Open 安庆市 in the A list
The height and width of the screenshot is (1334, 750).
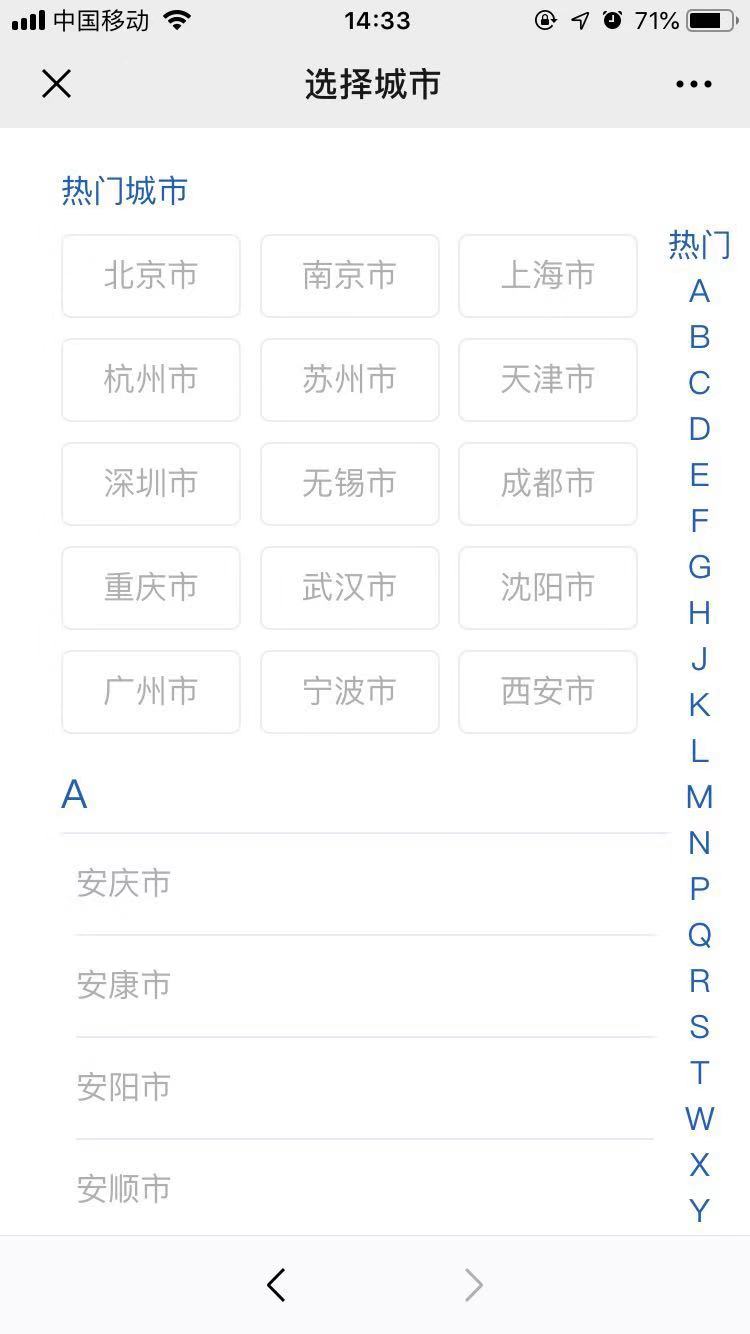(x=365, y=884)
